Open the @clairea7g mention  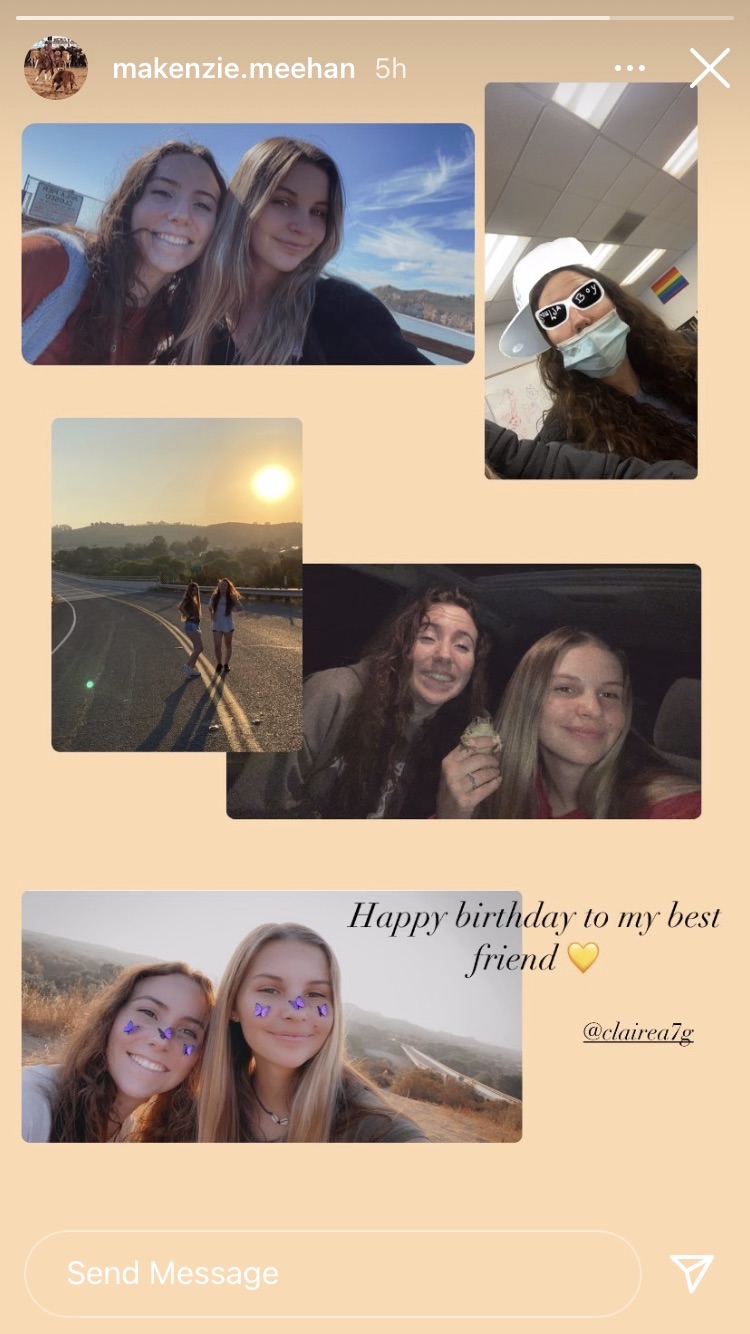click(638, 1032)
